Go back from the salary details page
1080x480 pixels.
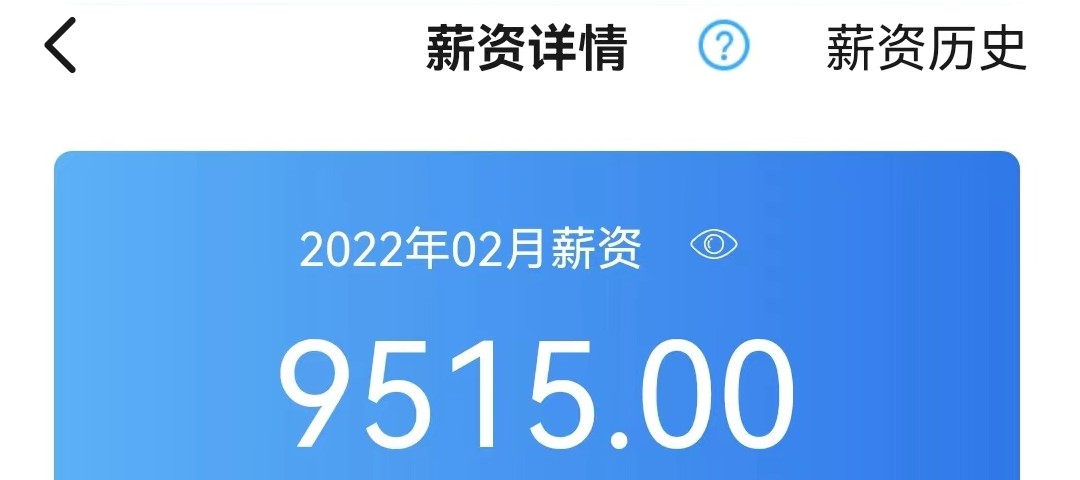[x=61, y=47]
